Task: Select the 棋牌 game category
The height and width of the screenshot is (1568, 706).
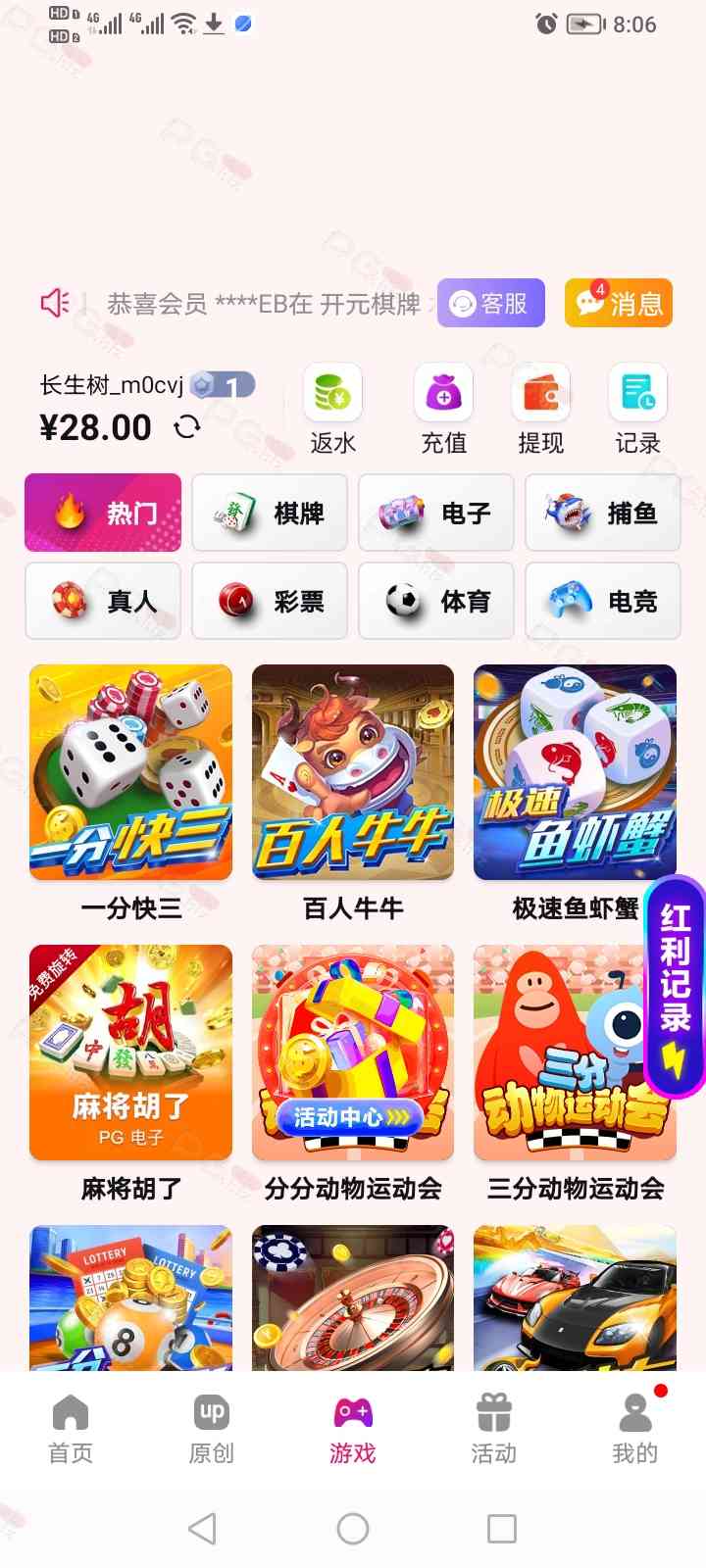Action: (270, 513)
